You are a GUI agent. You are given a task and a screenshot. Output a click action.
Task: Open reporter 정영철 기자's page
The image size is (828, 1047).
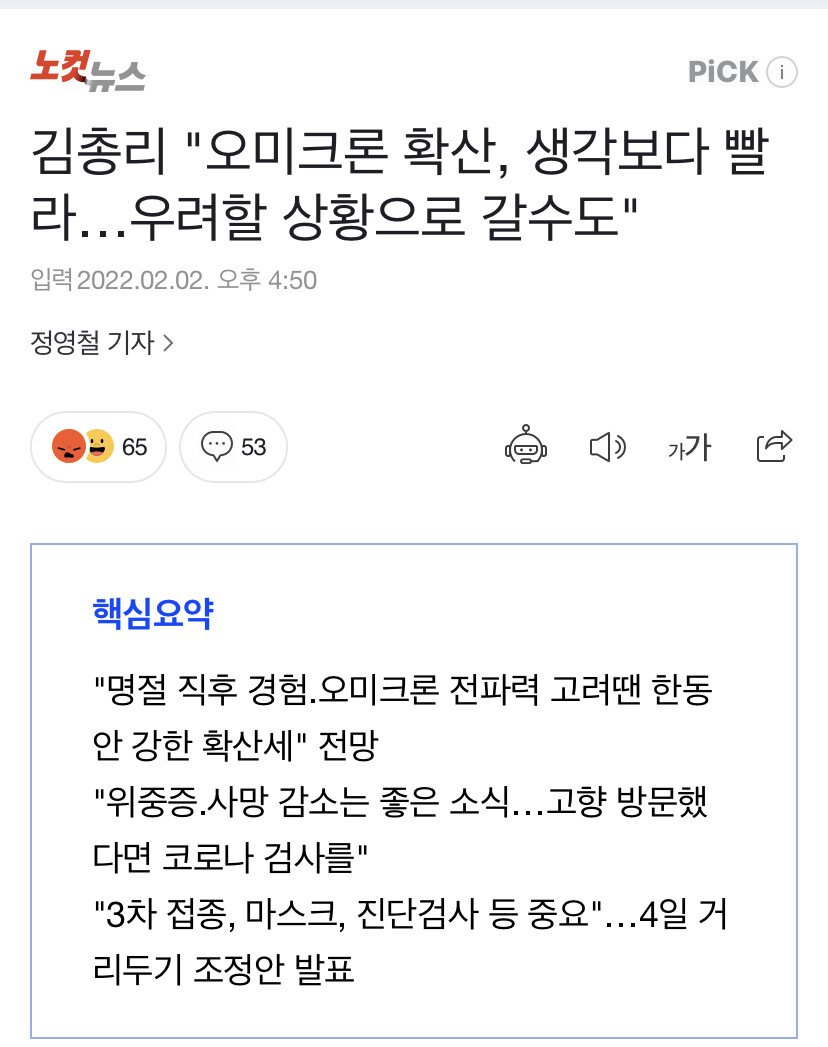102,343
